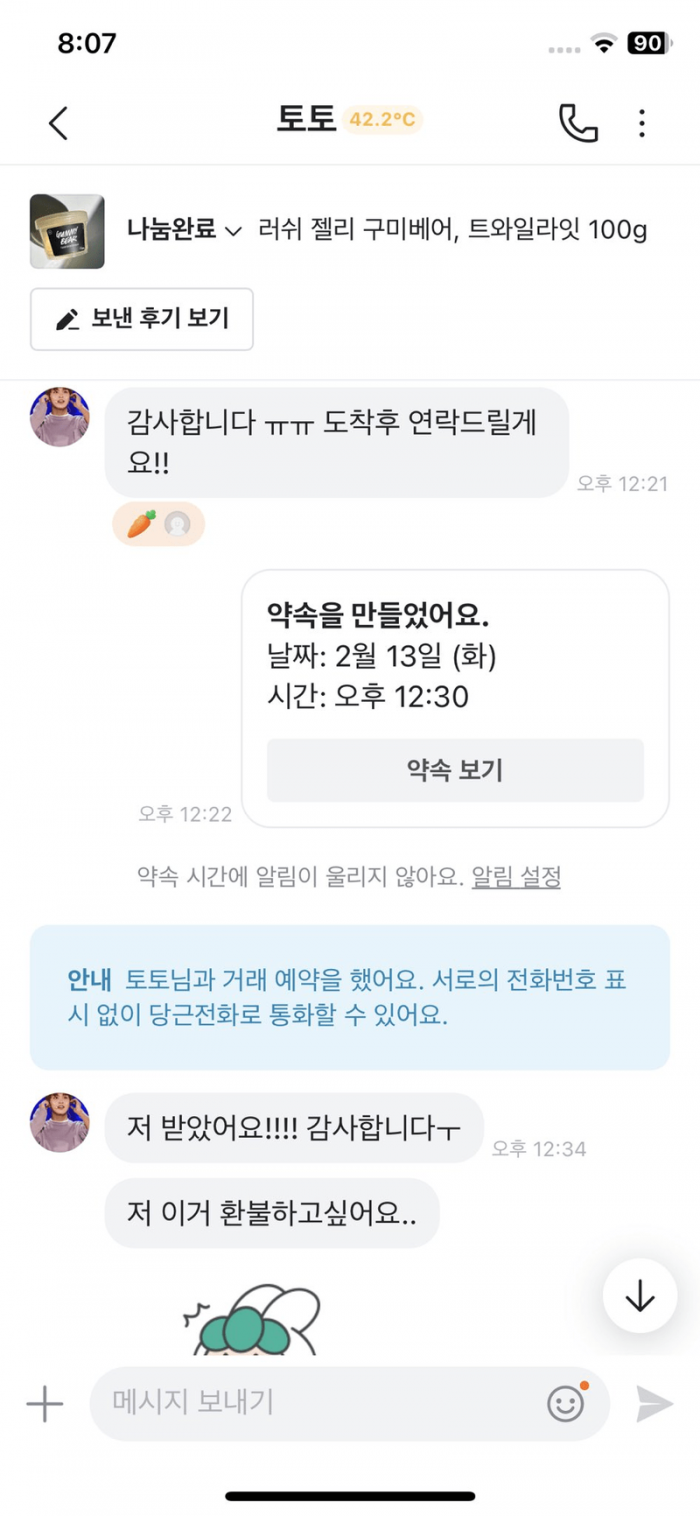This screenshot has height=1516, width=700.
Task: Tap 보낸 후기 보기 button
Action: coord(142,319)
